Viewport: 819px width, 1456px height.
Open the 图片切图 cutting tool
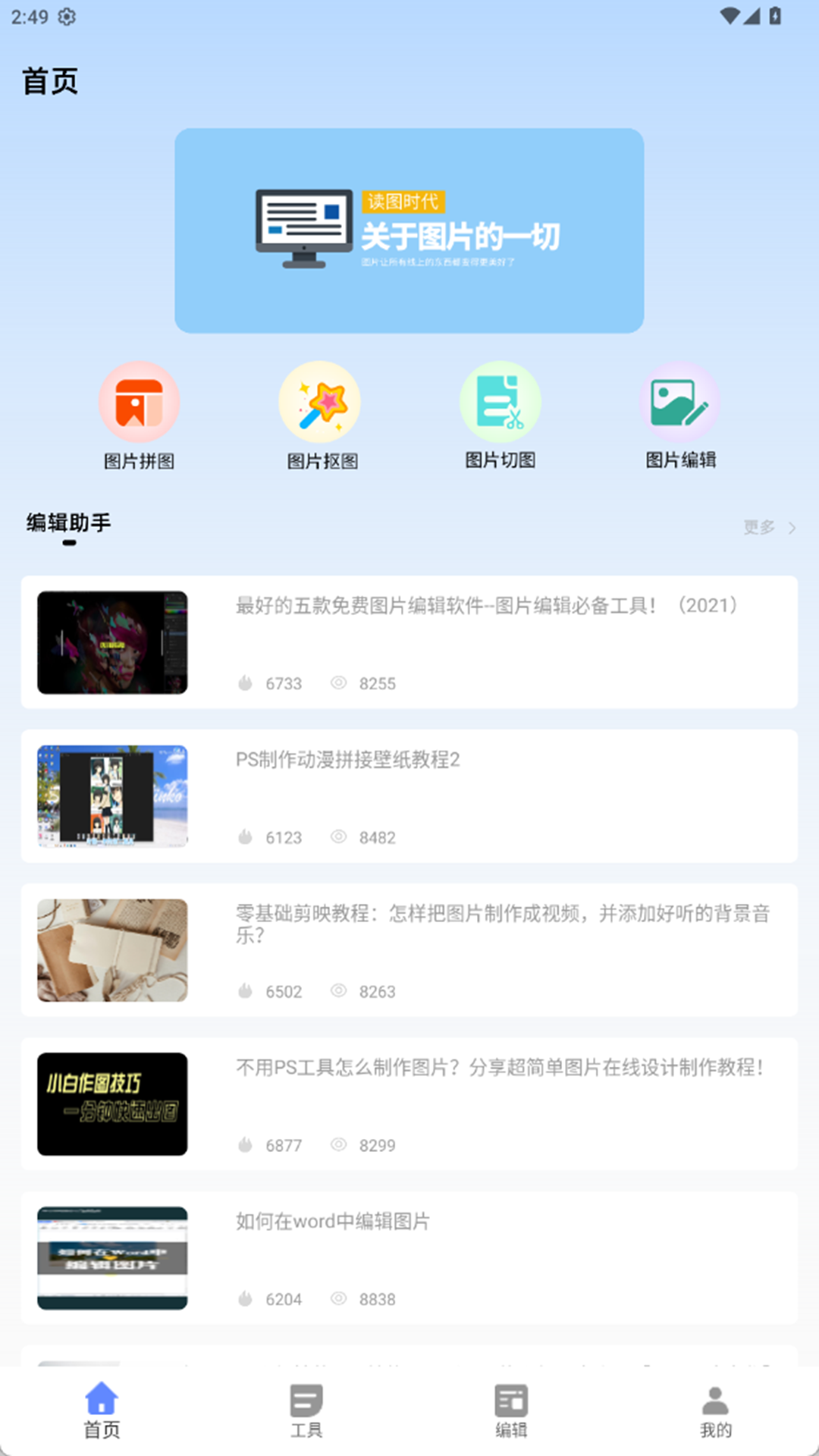tap(500, 401)
